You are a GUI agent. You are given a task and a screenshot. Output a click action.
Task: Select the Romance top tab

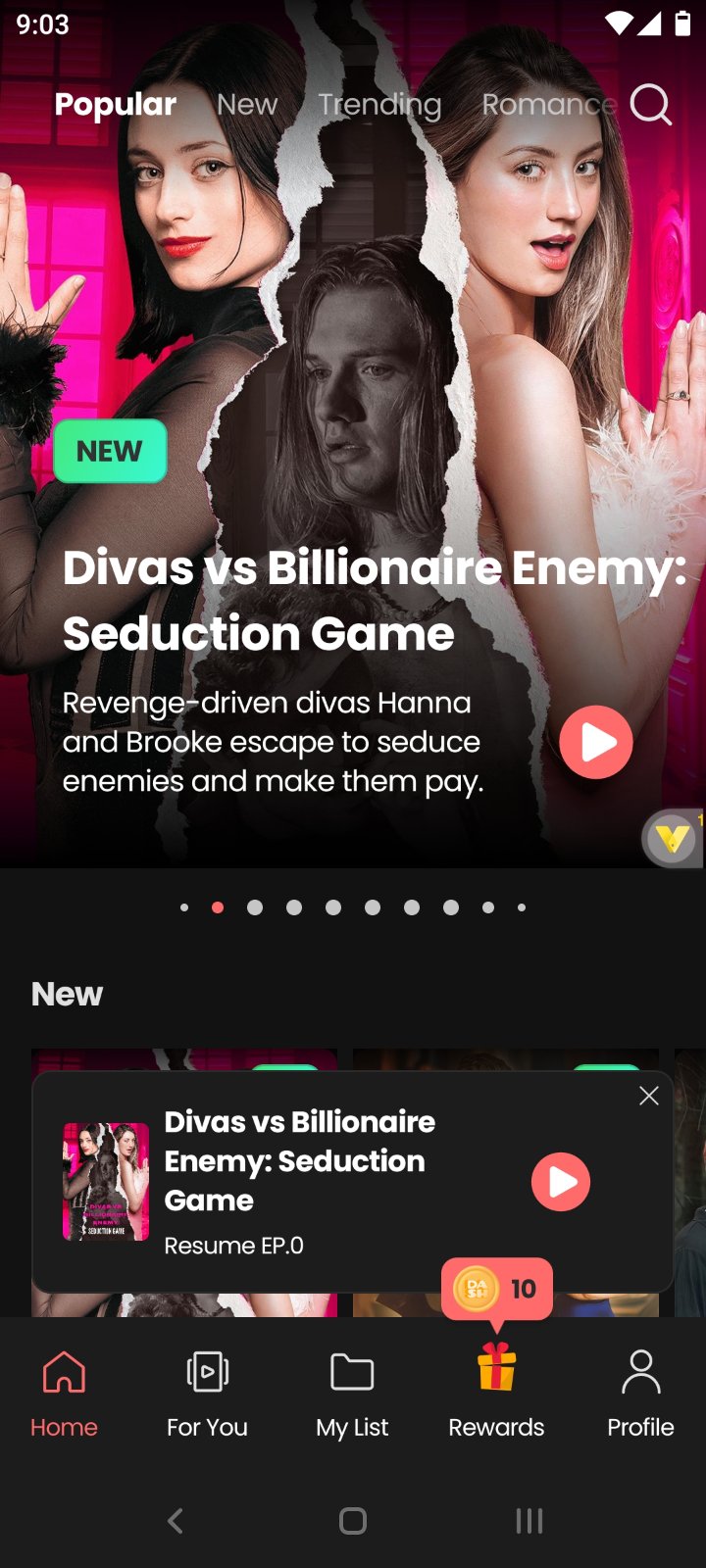pyautogui.click(x=549, y=104)
